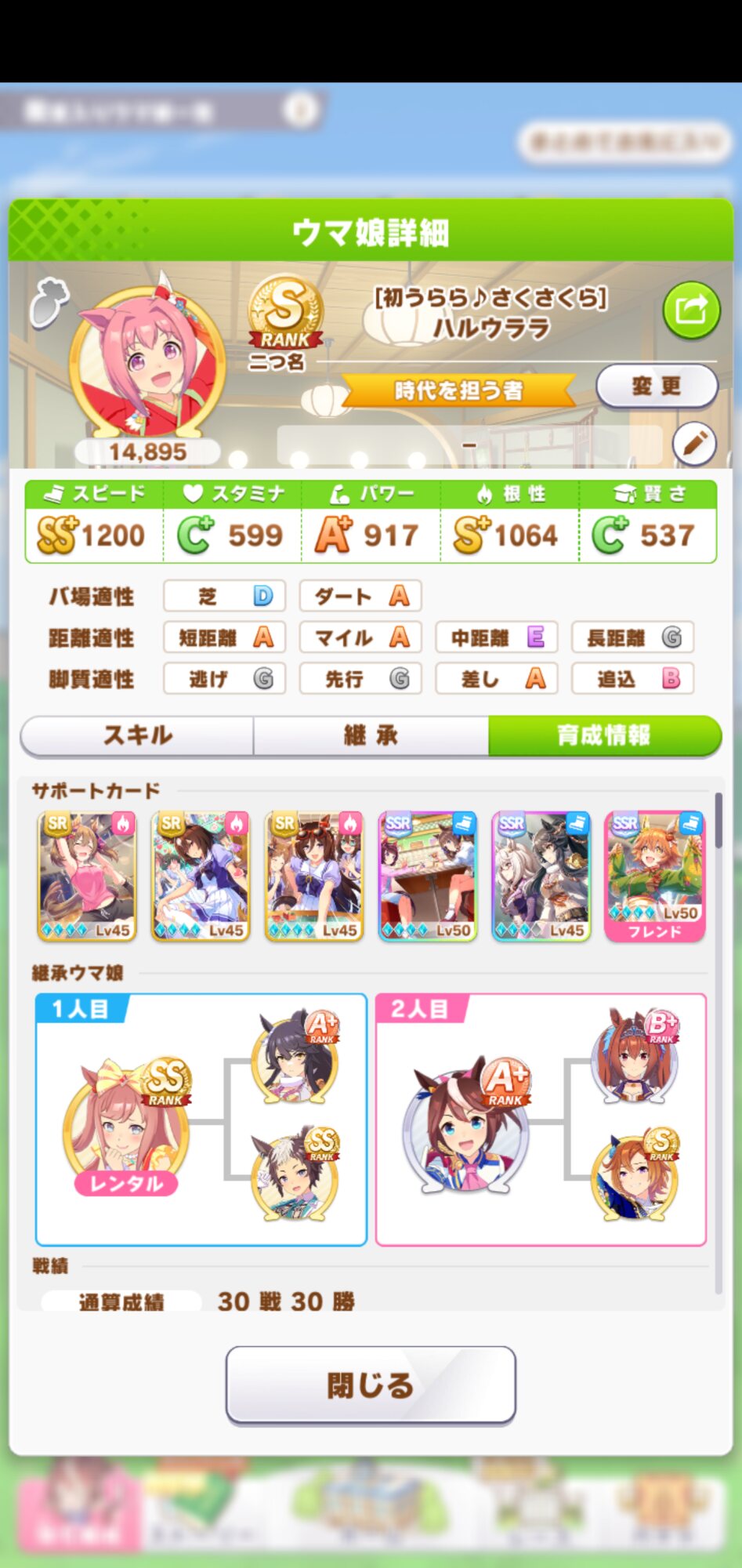Screen dimensions: 742x1568
Task: Tap the carrot icon beside the portrait
Action: [x=49, y=302]
